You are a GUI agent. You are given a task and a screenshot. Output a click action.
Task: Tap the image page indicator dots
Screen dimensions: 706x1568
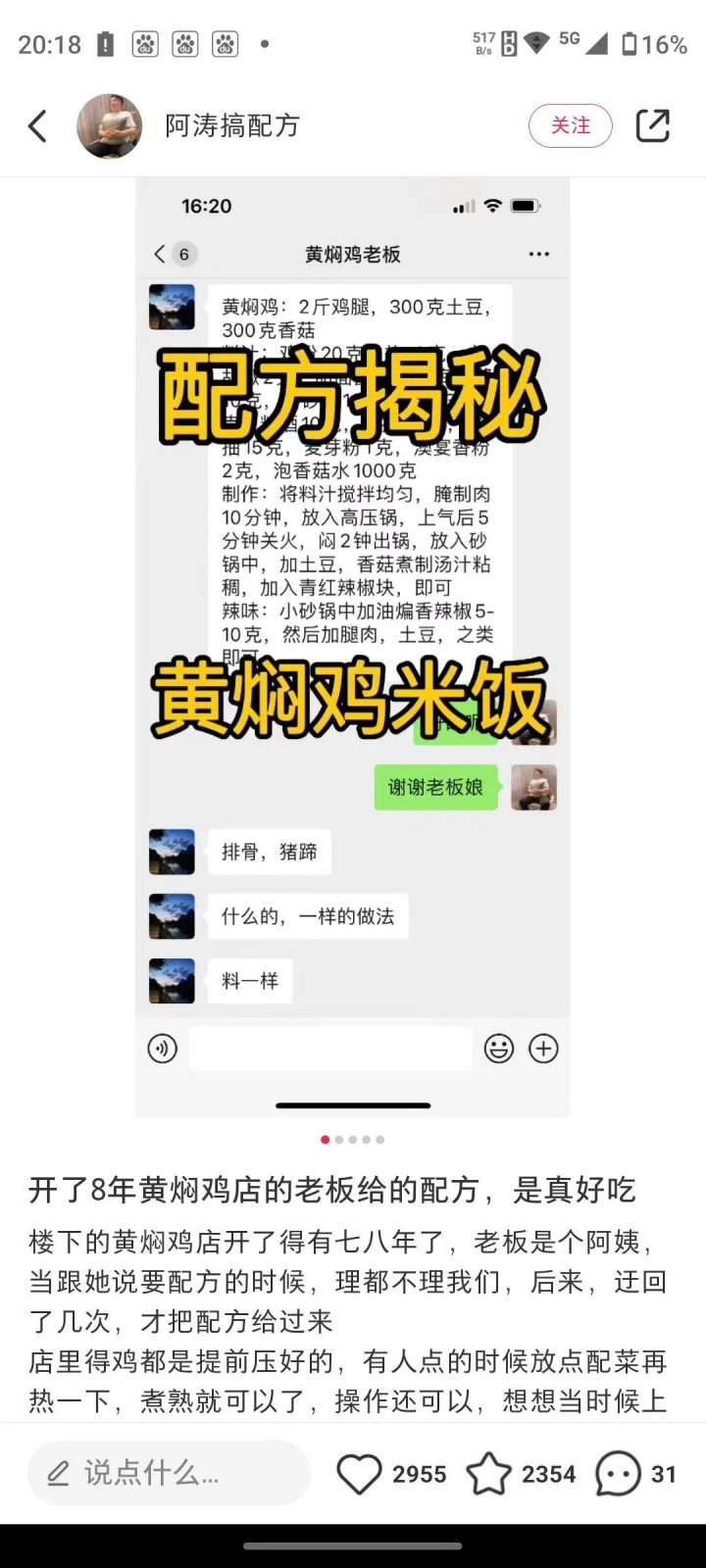point(352,1140)
